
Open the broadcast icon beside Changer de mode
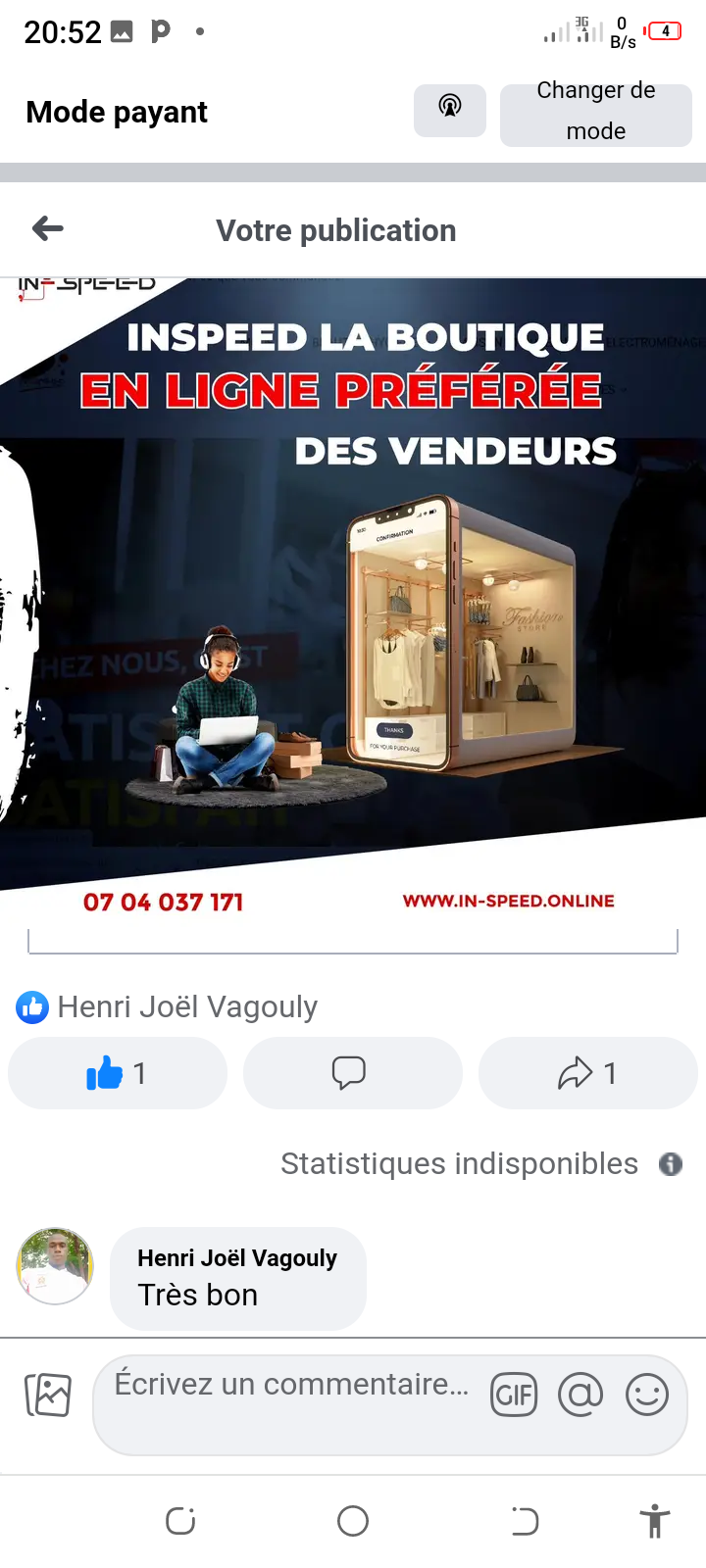click(x=450, y=110)
